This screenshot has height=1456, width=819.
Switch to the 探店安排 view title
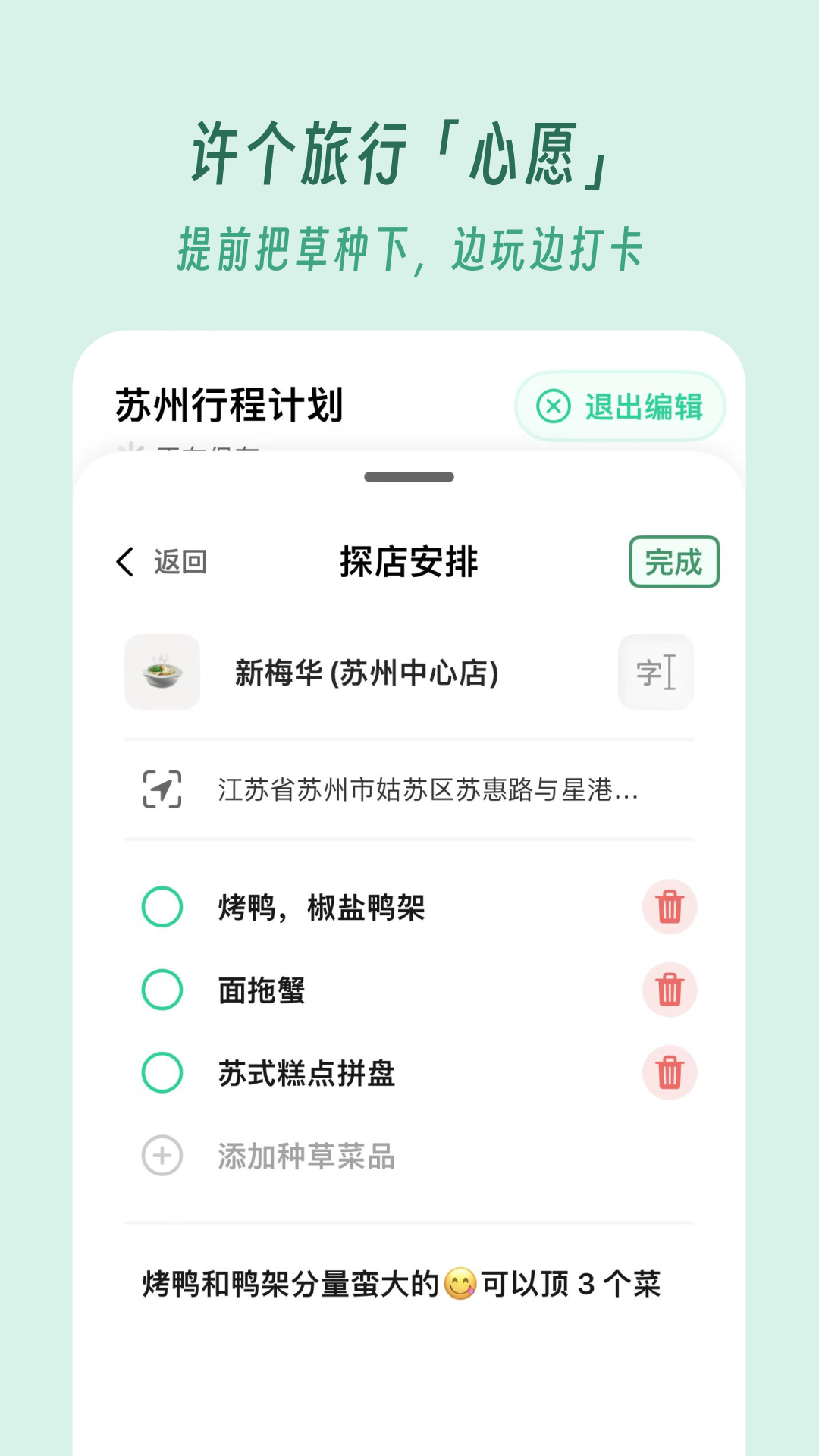[409, 563]
